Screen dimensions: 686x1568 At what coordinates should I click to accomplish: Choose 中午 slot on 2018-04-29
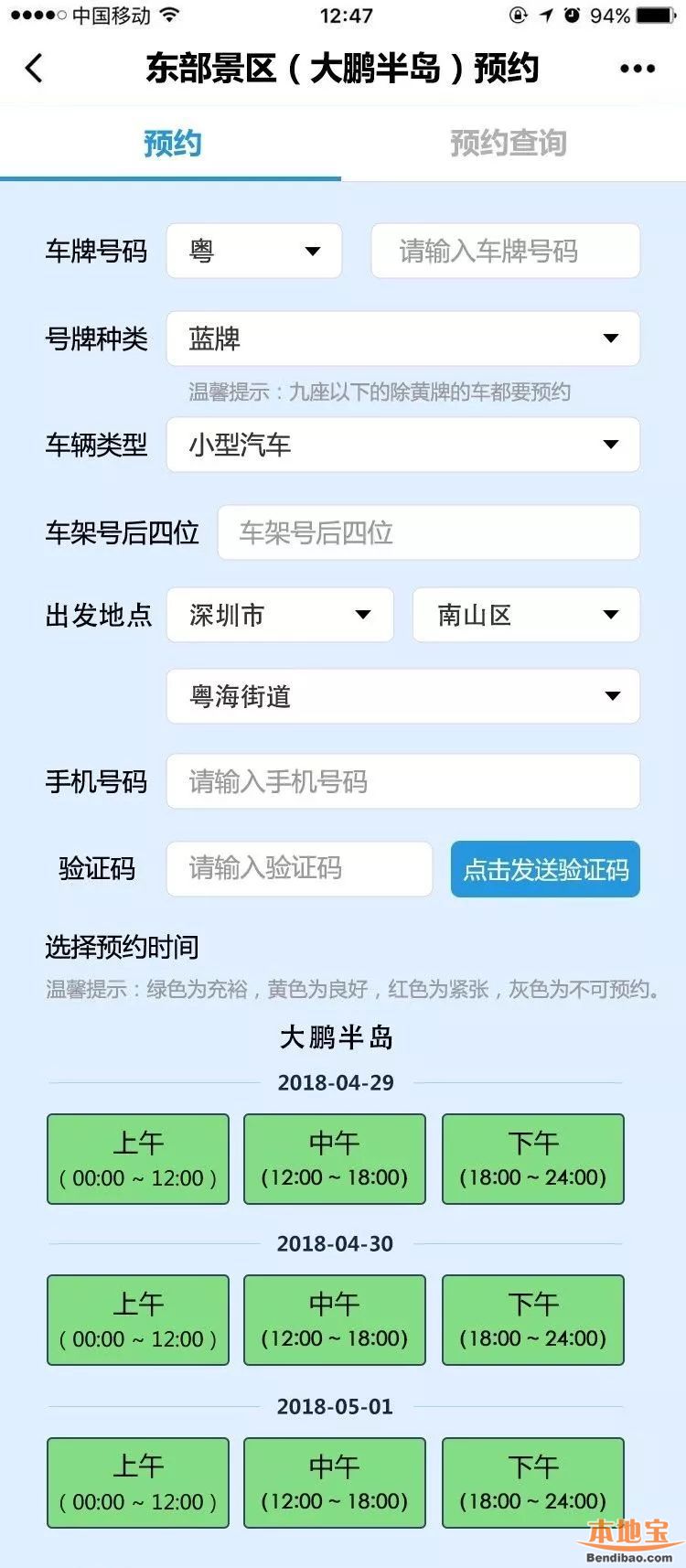(335, 1158)
